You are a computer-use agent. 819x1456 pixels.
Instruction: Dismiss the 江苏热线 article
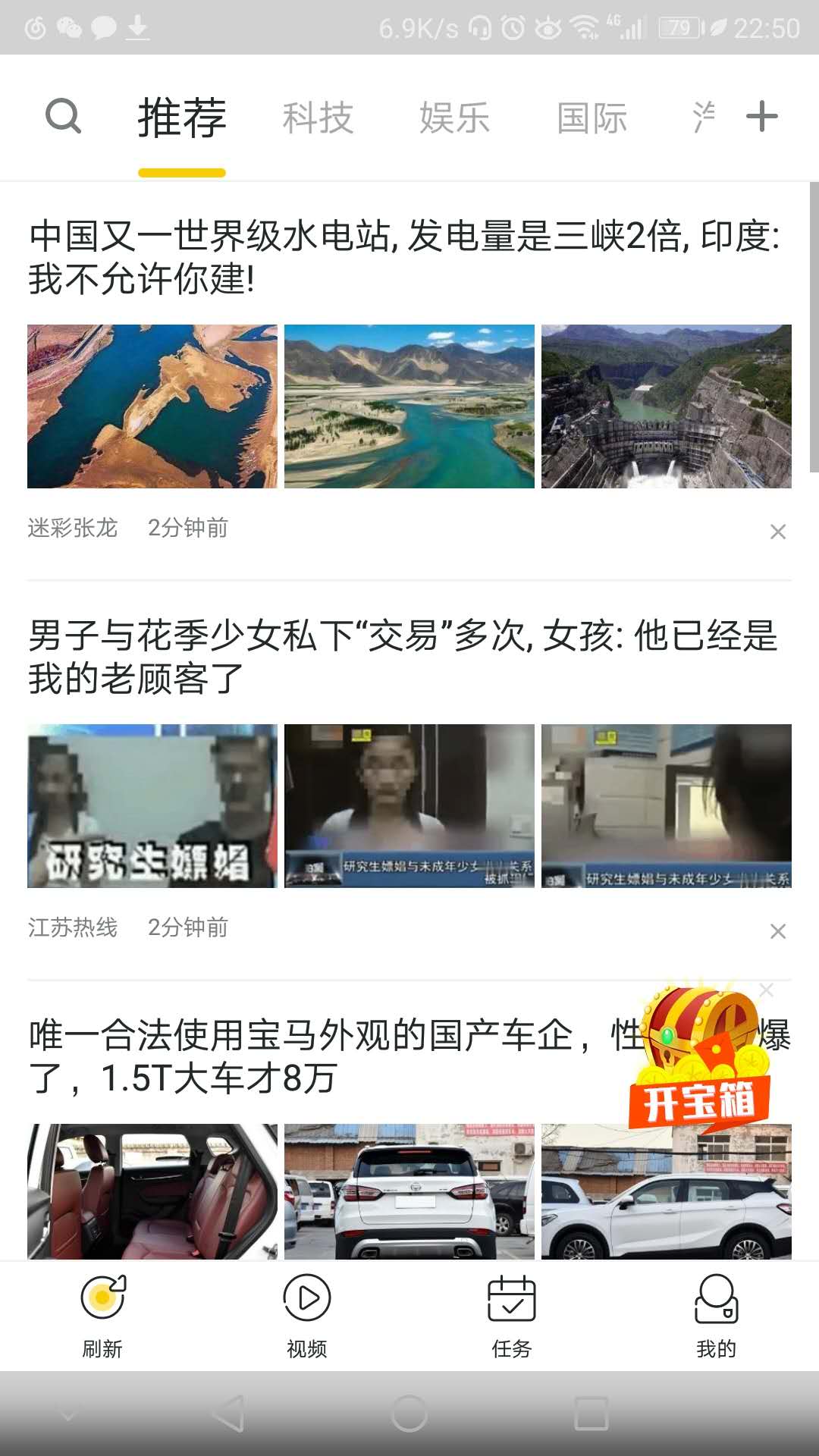pos(777,930)
